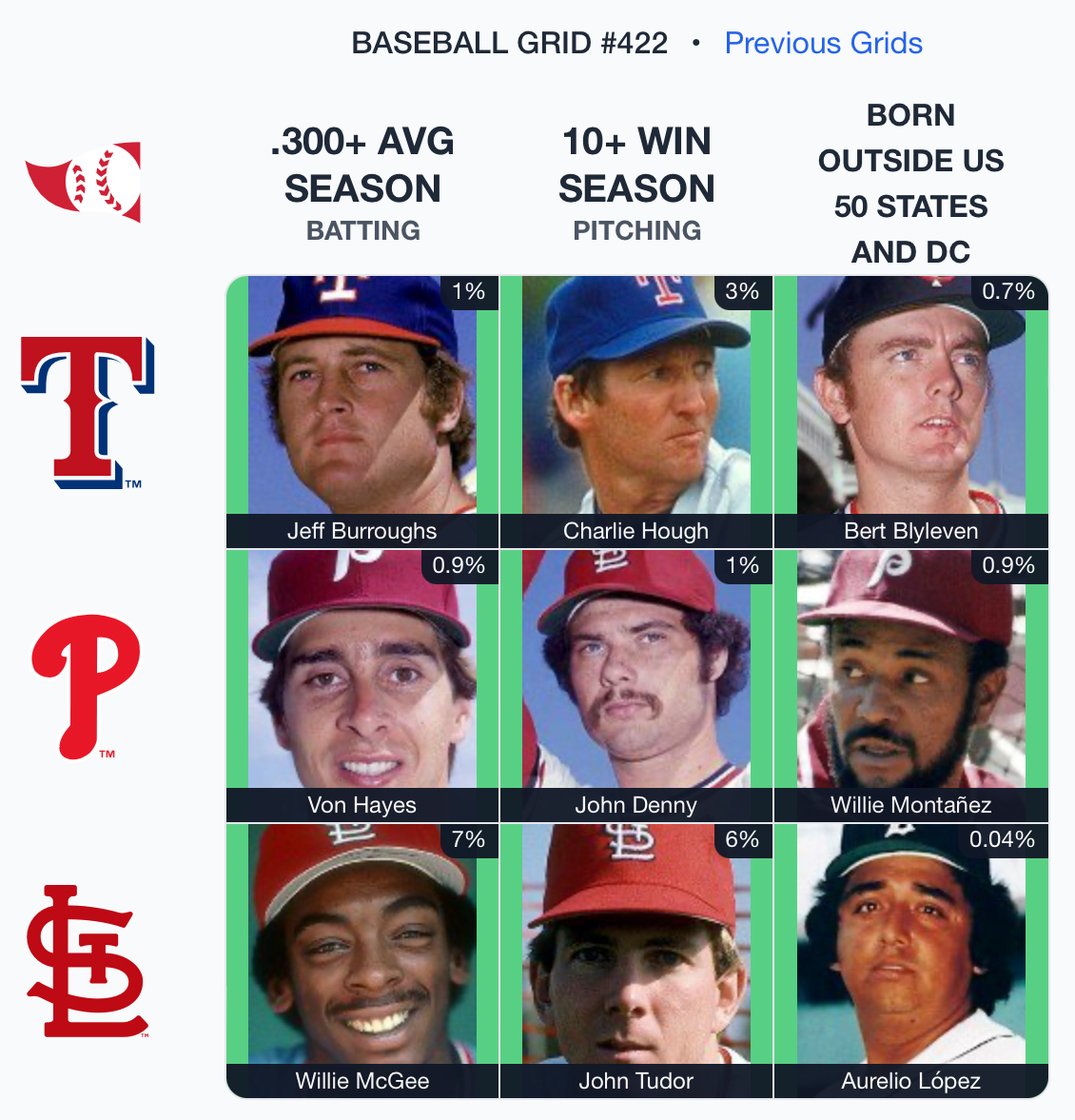Tap the John Tudor player card

[636, 957]
